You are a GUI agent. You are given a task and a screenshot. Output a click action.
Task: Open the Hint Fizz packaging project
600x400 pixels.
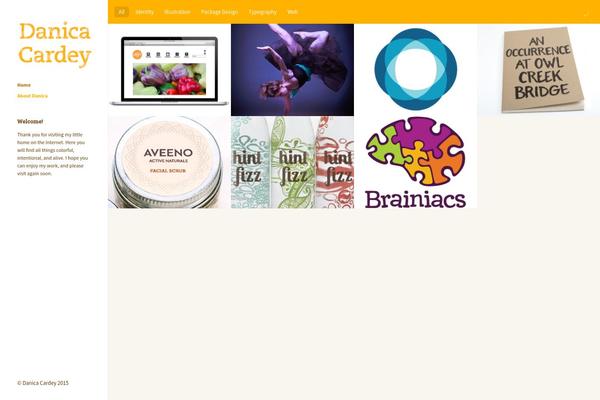292,162
